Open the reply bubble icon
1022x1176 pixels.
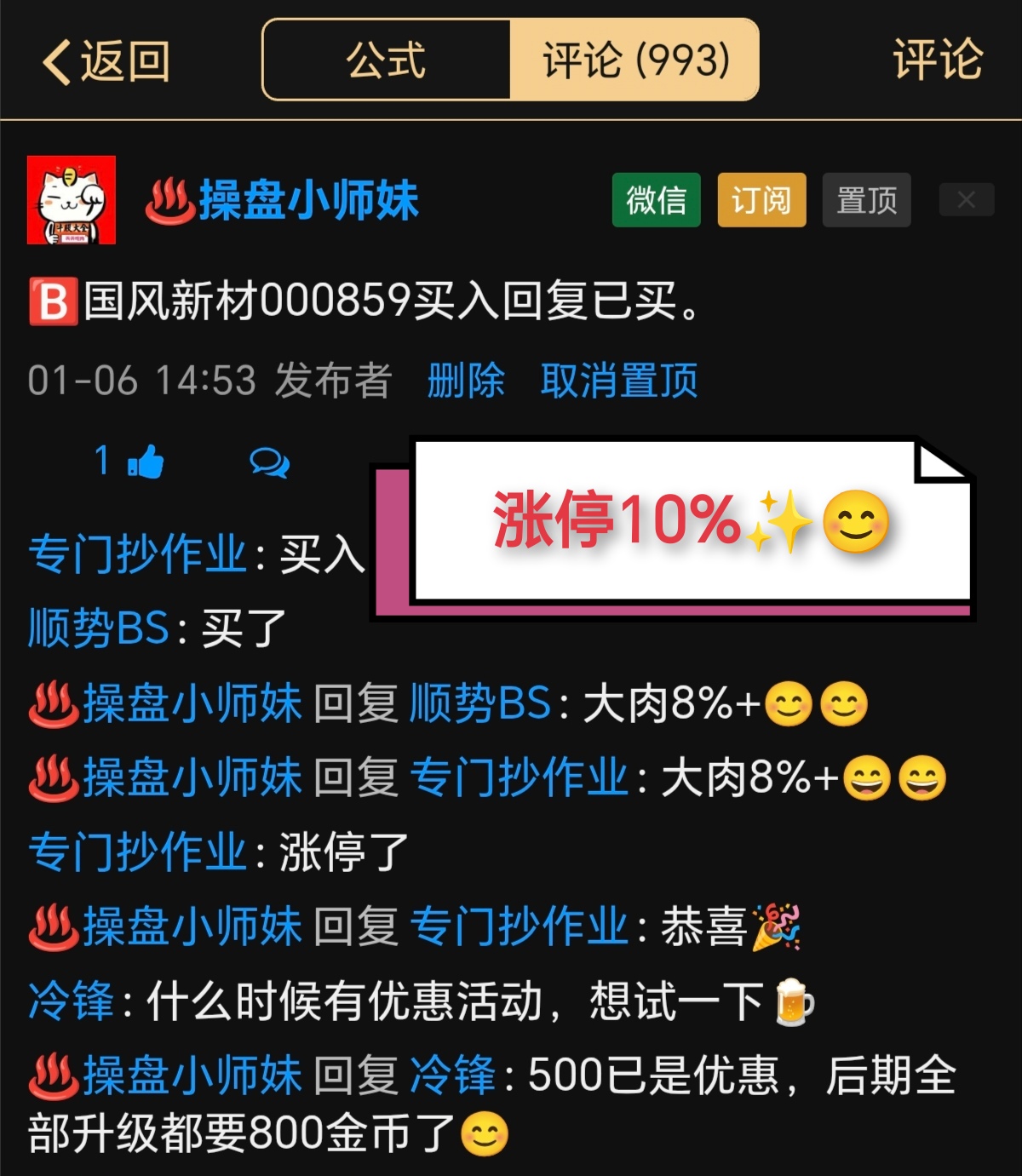[269, 462]
